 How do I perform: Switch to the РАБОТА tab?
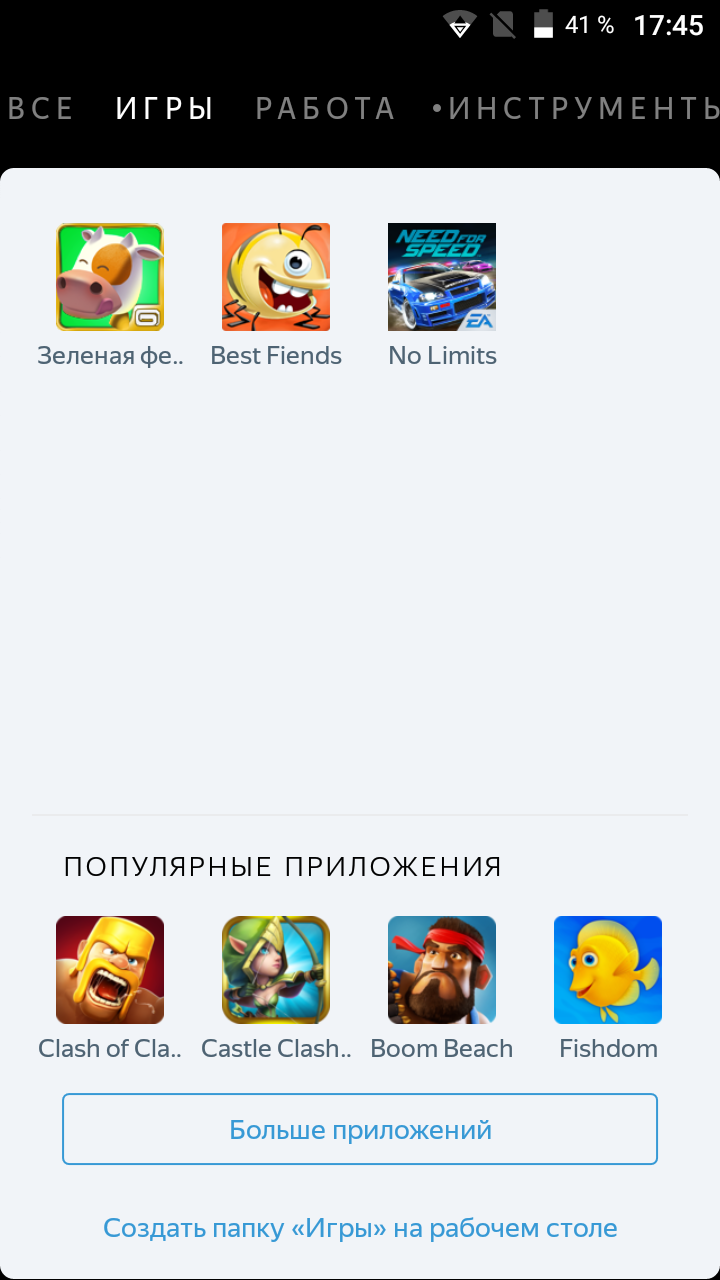[325, 108]
